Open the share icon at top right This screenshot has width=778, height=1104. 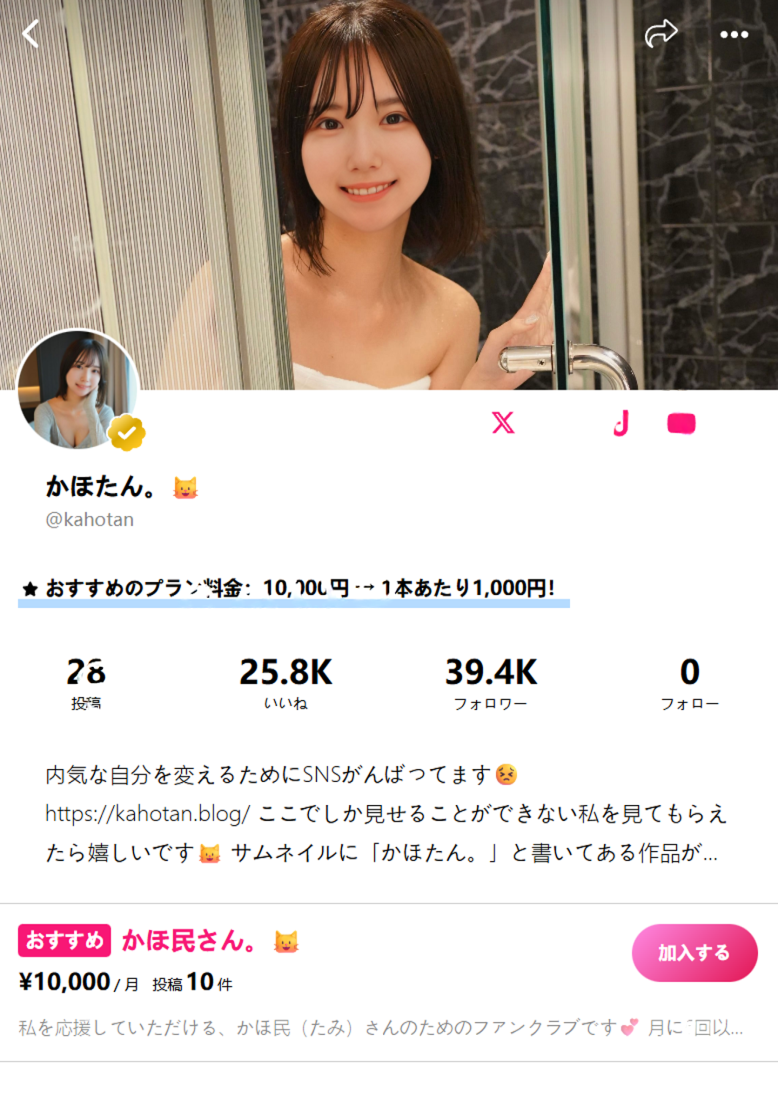coord(659,33)
